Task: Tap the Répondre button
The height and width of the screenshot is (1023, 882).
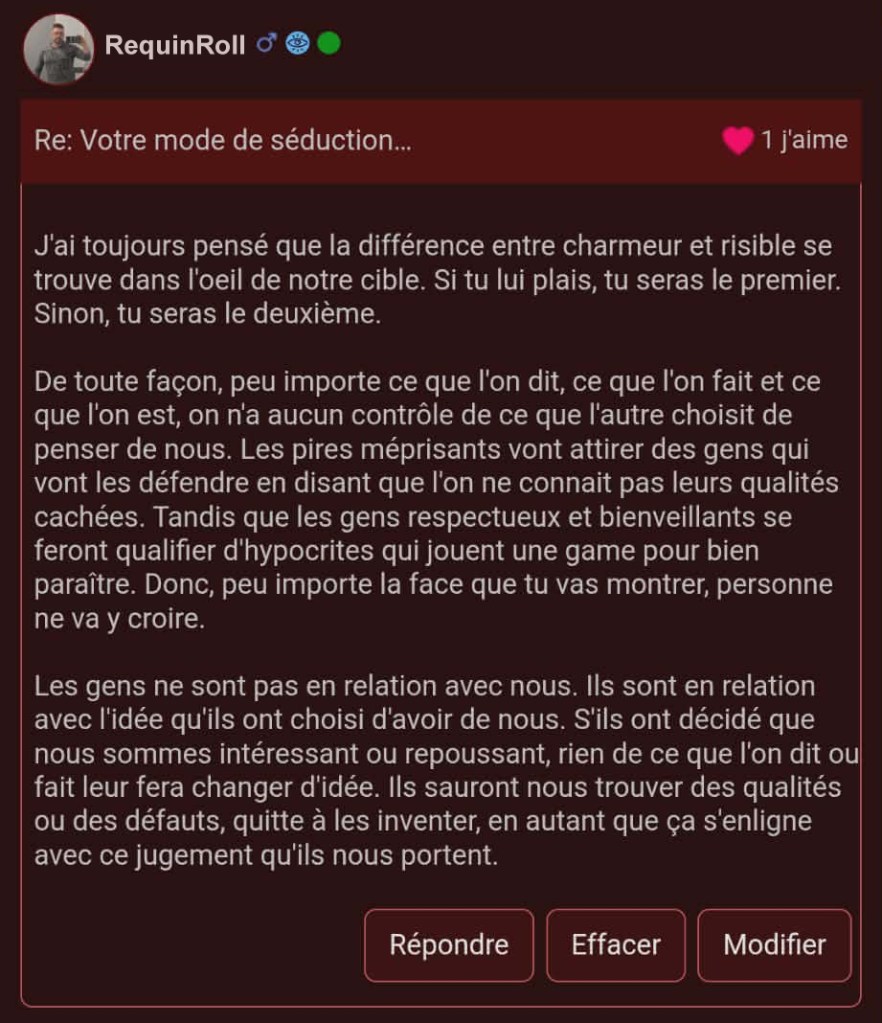Action: (449, 945)
